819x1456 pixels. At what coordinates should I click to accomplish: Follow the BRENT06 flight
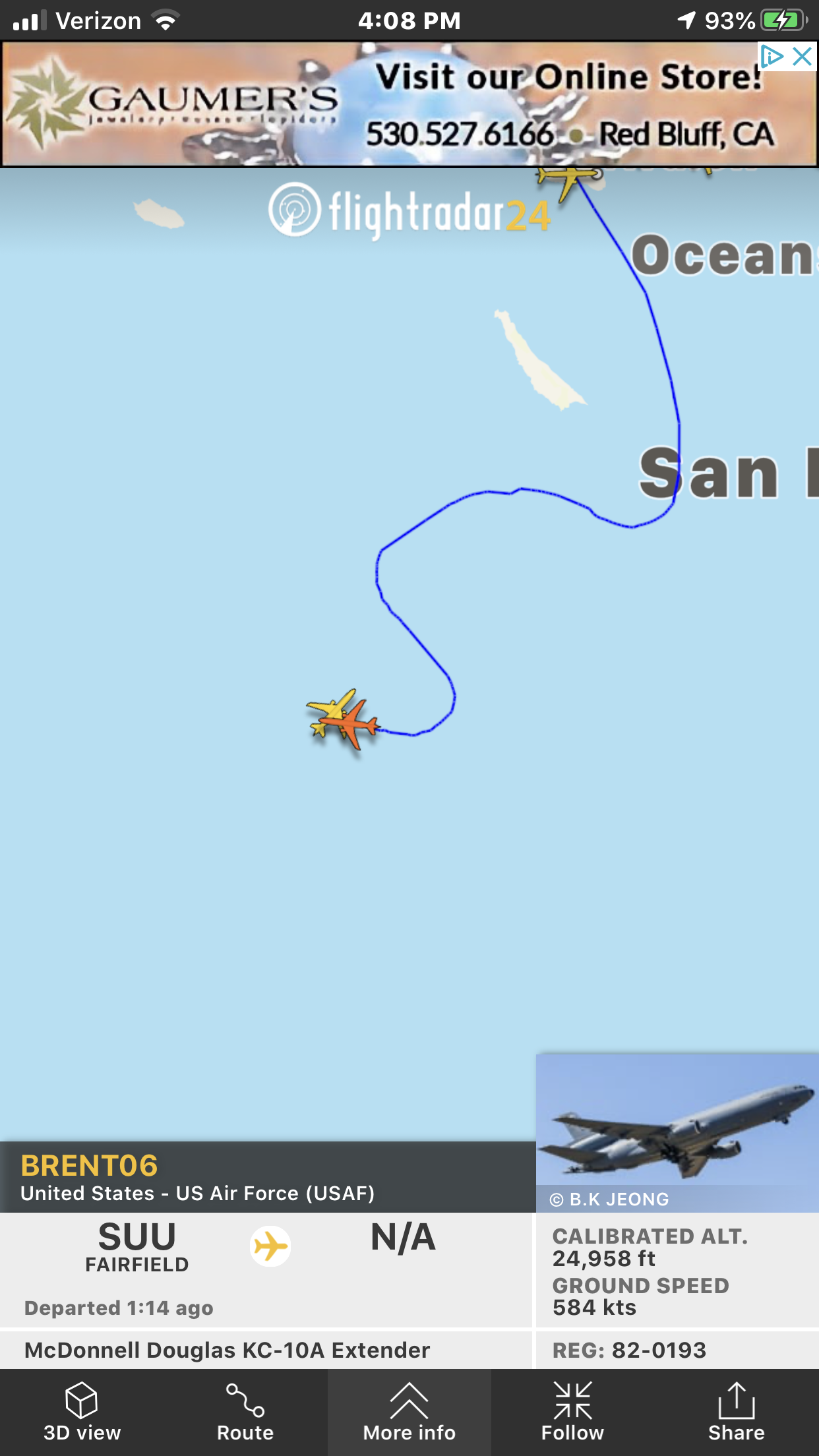coord(572,1412)
